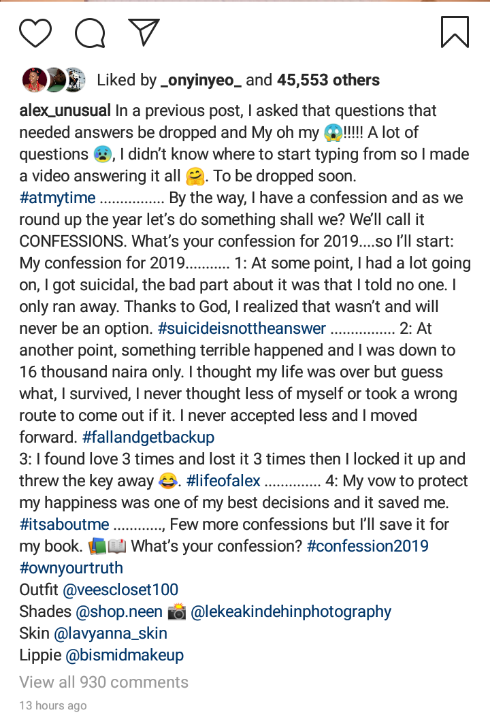The width and height of the screenshot is (490, 724).
Task: Open the alex_unusual username link
Action: tap(65, 111)
